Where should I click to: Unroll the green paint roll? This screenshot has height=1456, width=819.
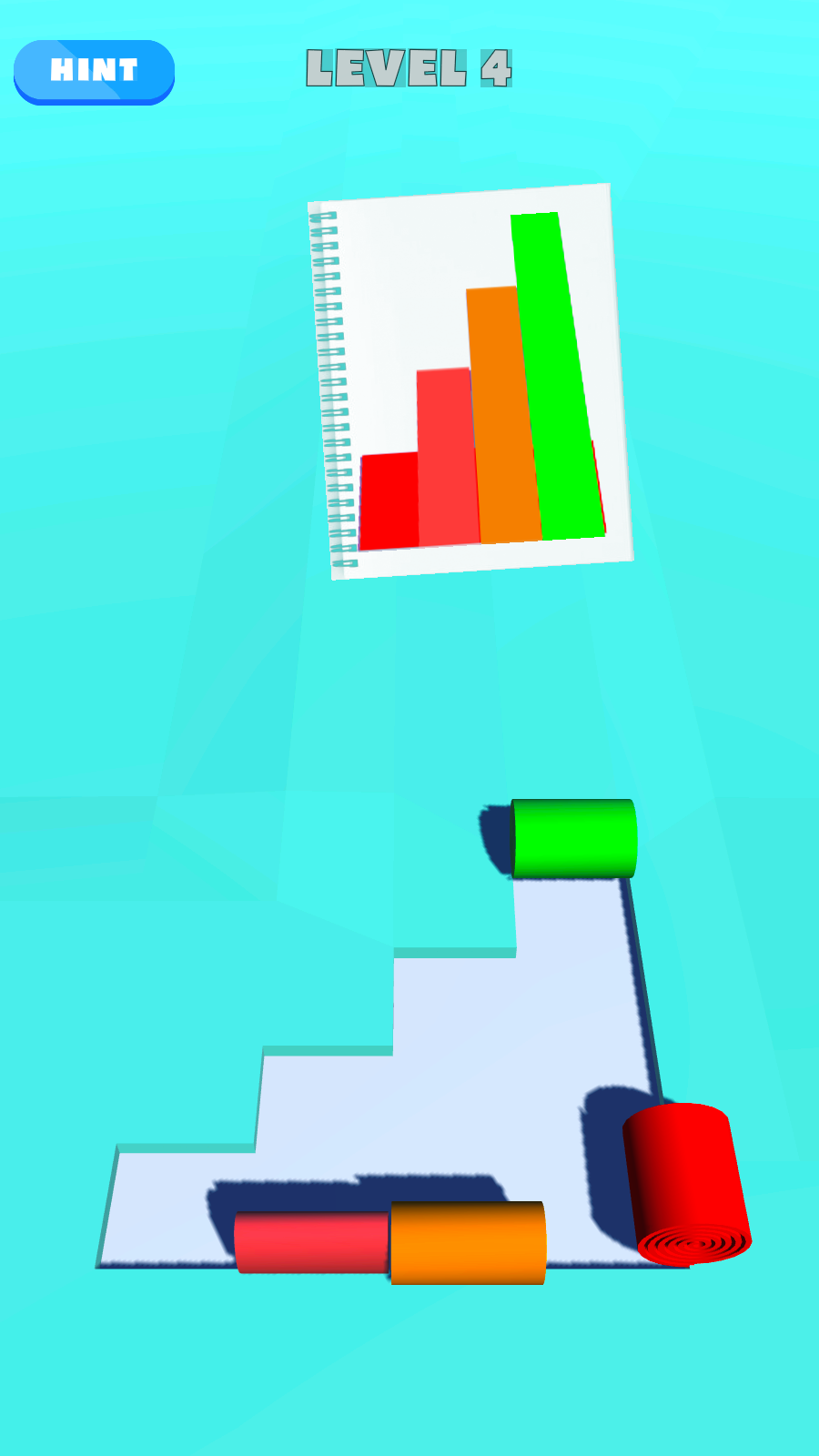pos(574,838)
